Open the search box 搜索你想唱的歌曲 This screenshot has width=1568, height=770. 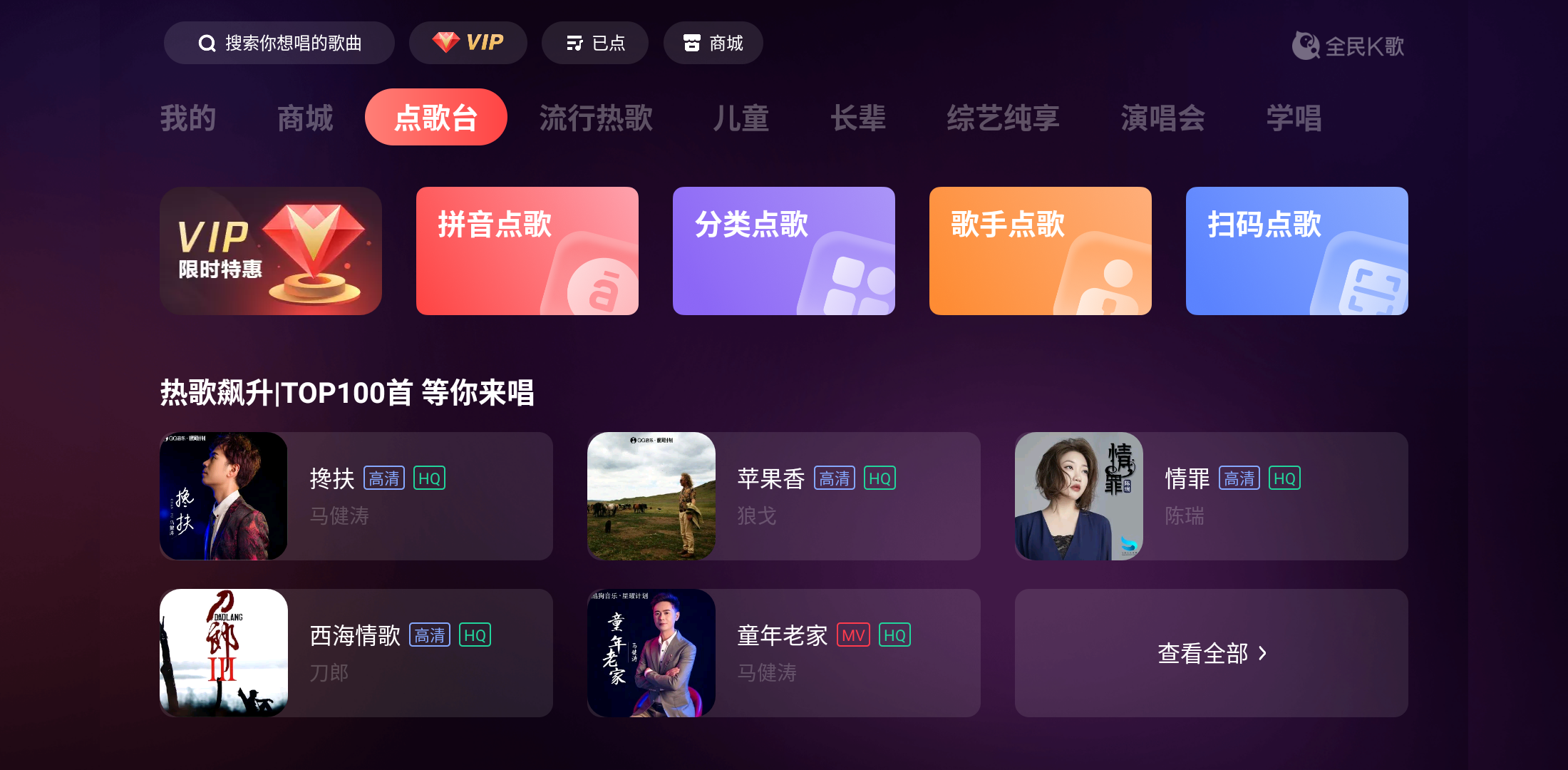click(x=279, y=43)
